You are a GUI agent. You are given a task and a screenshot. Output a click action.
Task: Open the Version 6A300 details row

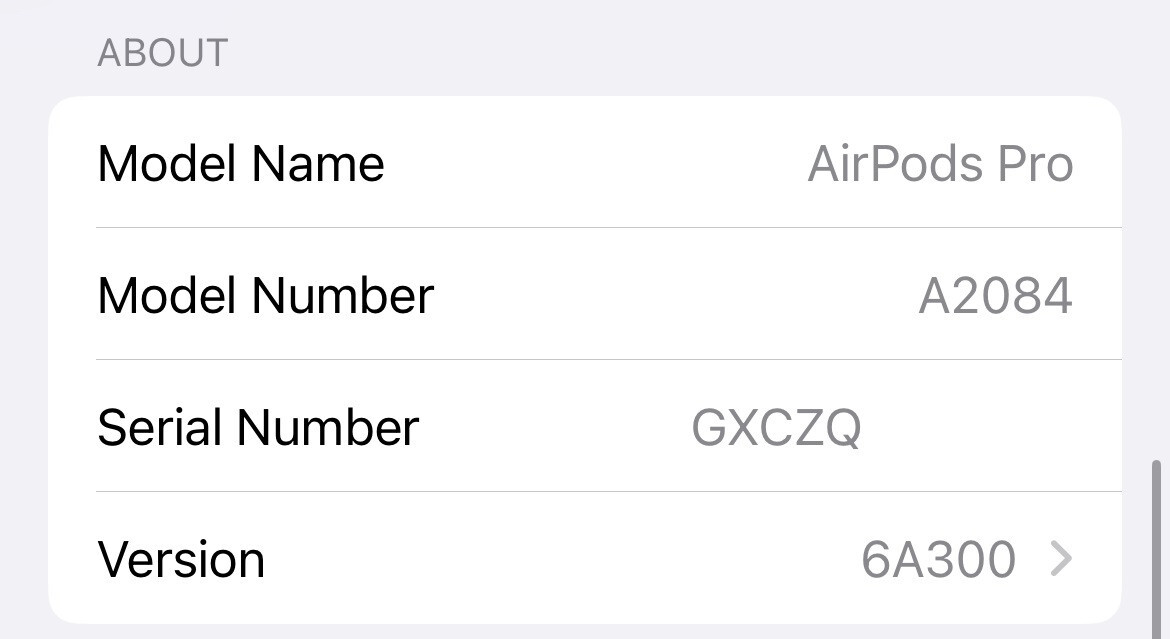[x=585, y=559]
